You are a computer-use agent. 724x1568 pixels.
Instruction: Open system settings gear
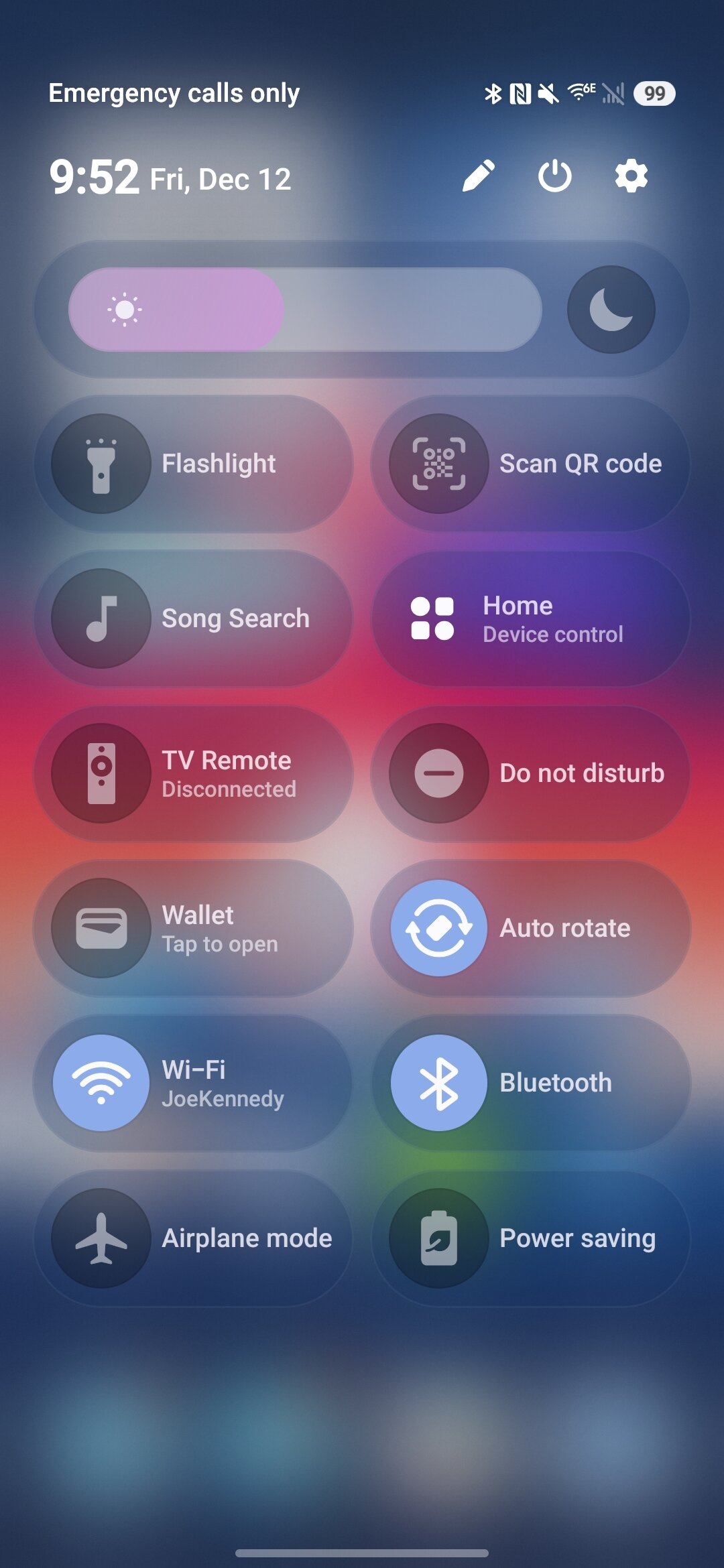click(x=631, y=176)
